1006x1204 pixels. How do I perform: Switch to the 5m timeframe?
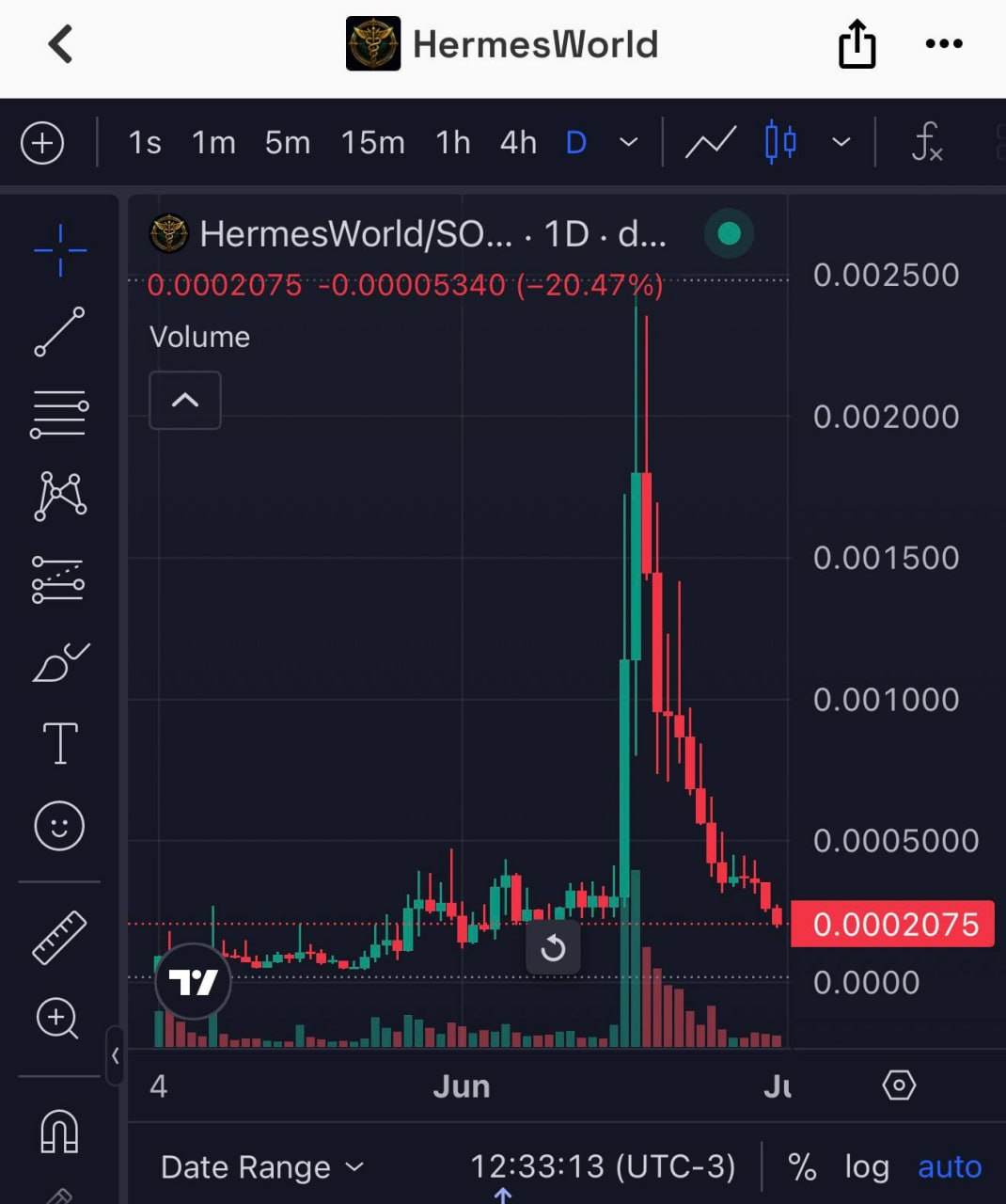[287, 143]
